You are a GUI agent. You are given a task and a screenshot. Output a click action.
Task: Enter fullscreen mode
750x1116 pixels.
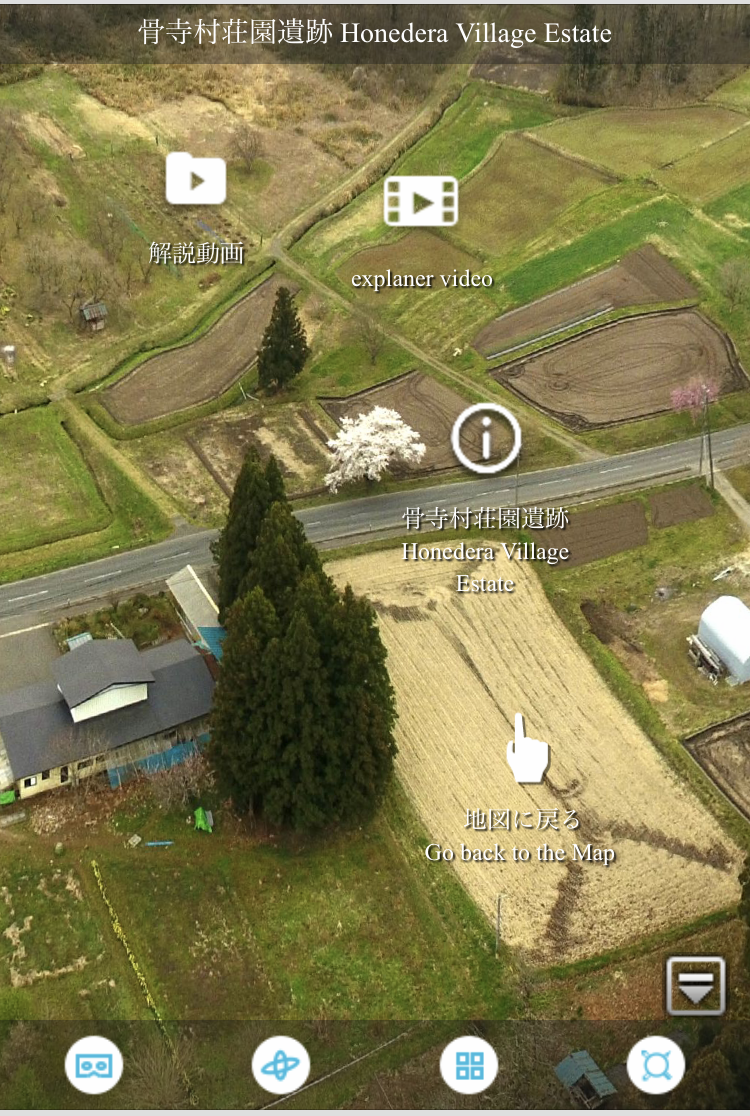[x=655, y=1065]
